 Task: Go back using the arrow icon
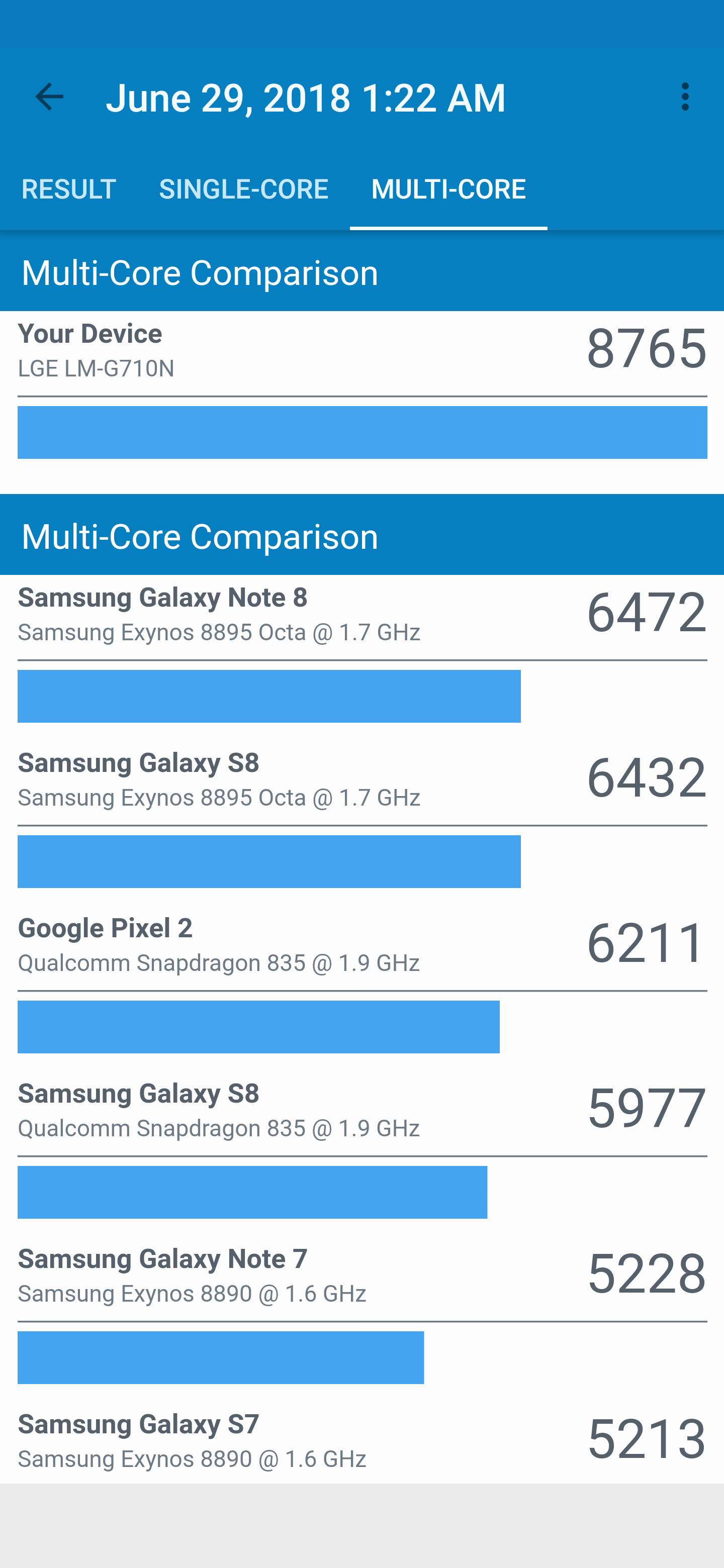pos(49,97)
